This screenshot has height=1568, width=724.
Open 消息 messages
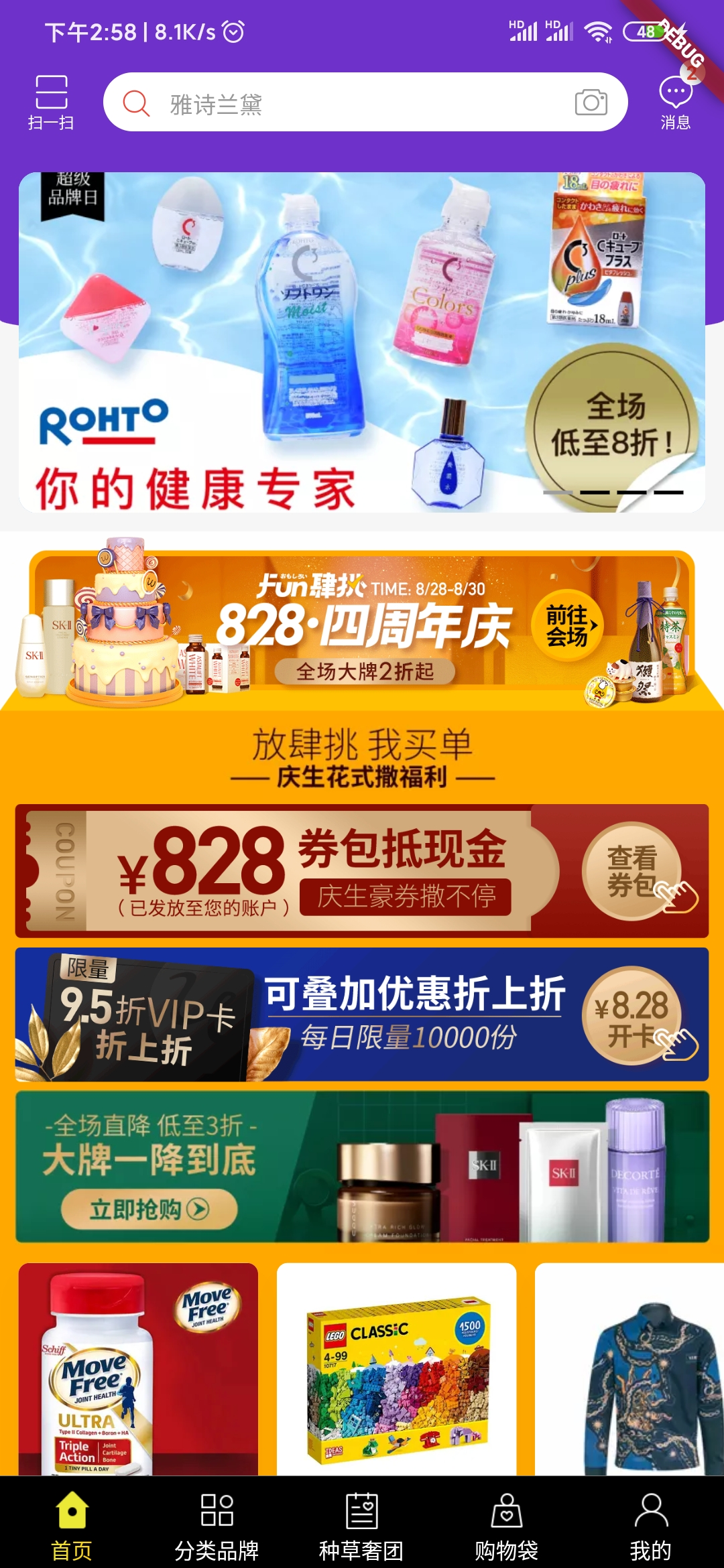(x=675, y=102)
